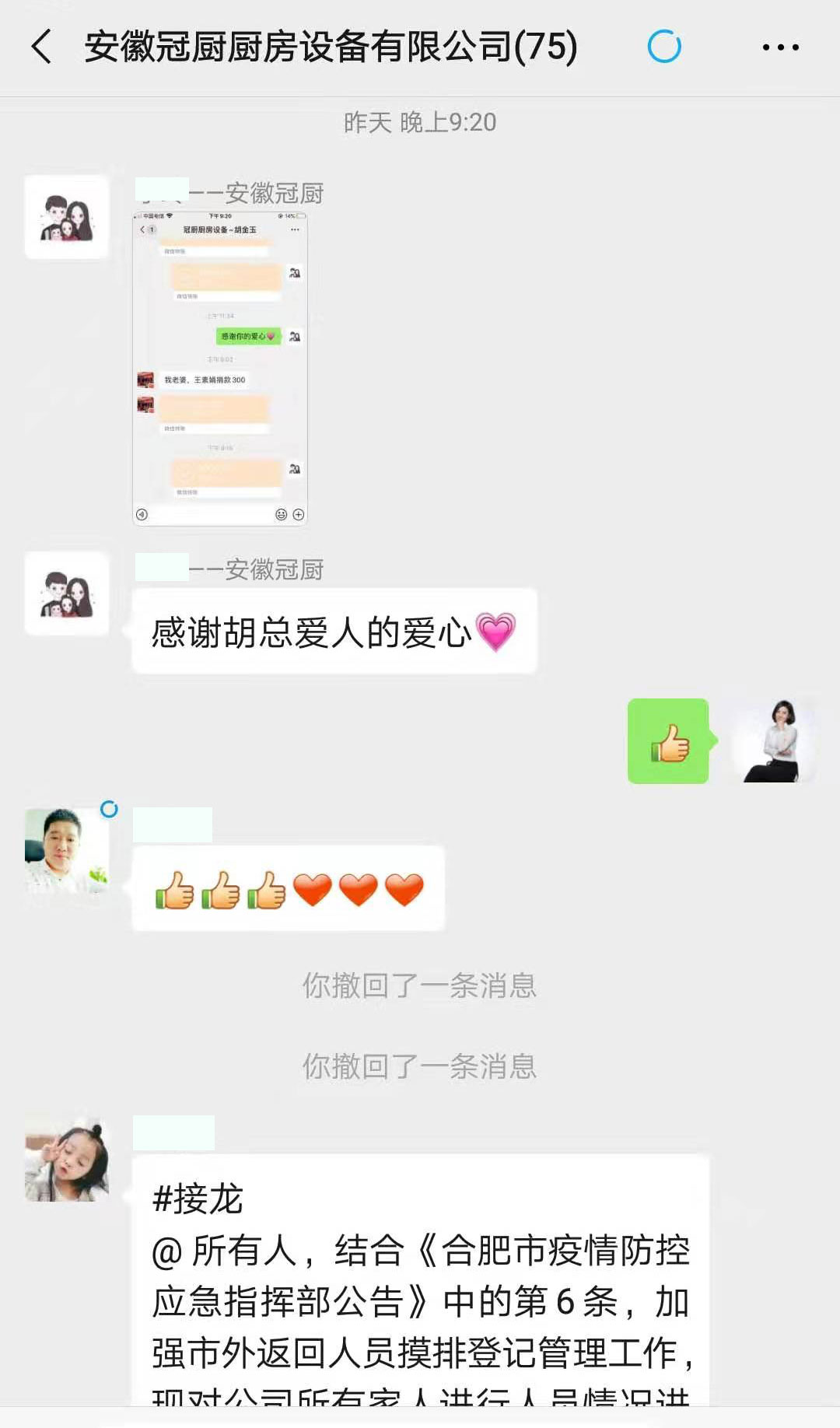Open the cartoon couple avatar above screenshot
Viewport: 840px width, 1428px height.
point(67,217)
